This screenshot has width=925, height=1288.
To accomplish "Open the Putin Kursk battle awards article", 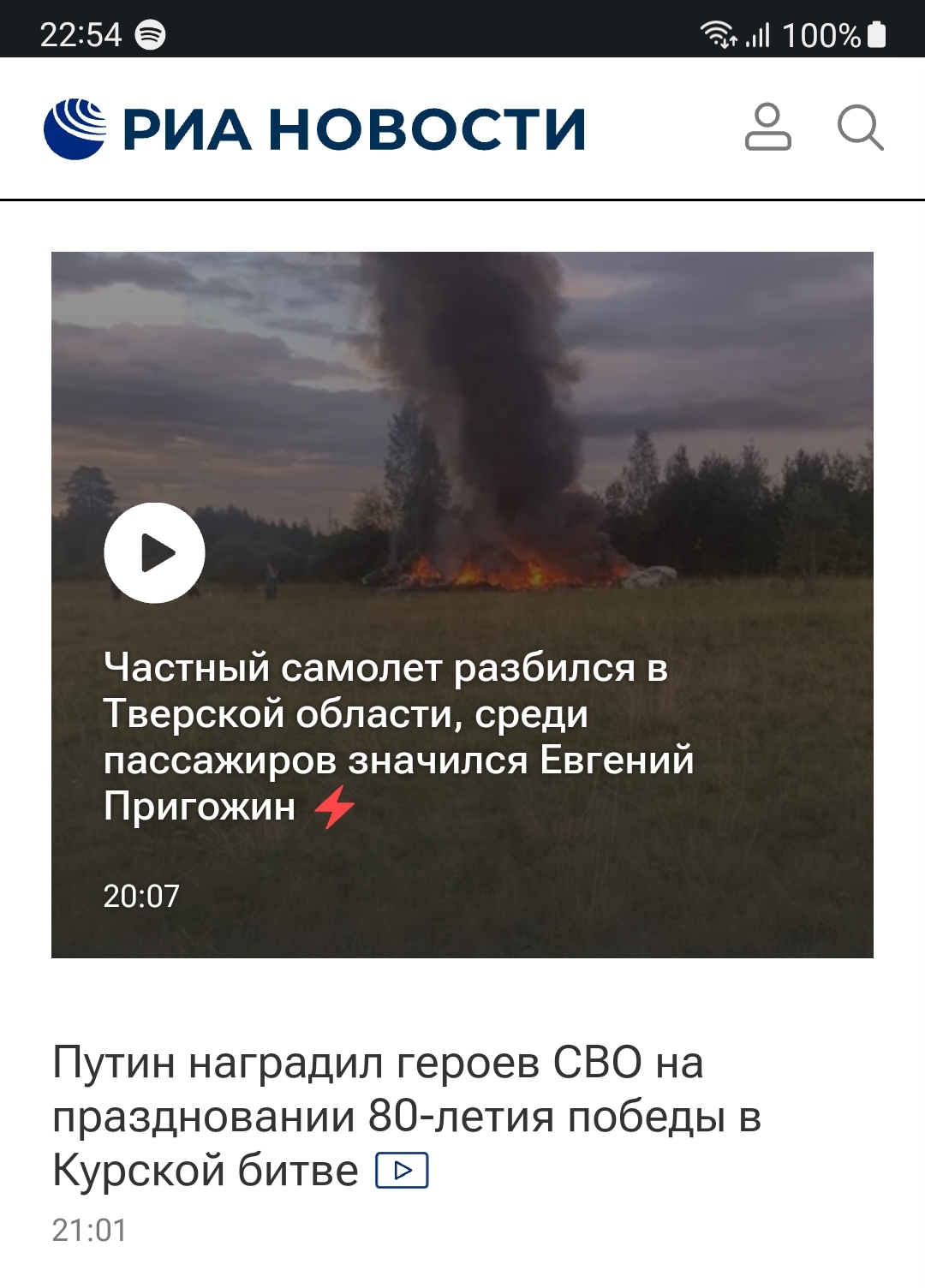I will click(377, 1116).
